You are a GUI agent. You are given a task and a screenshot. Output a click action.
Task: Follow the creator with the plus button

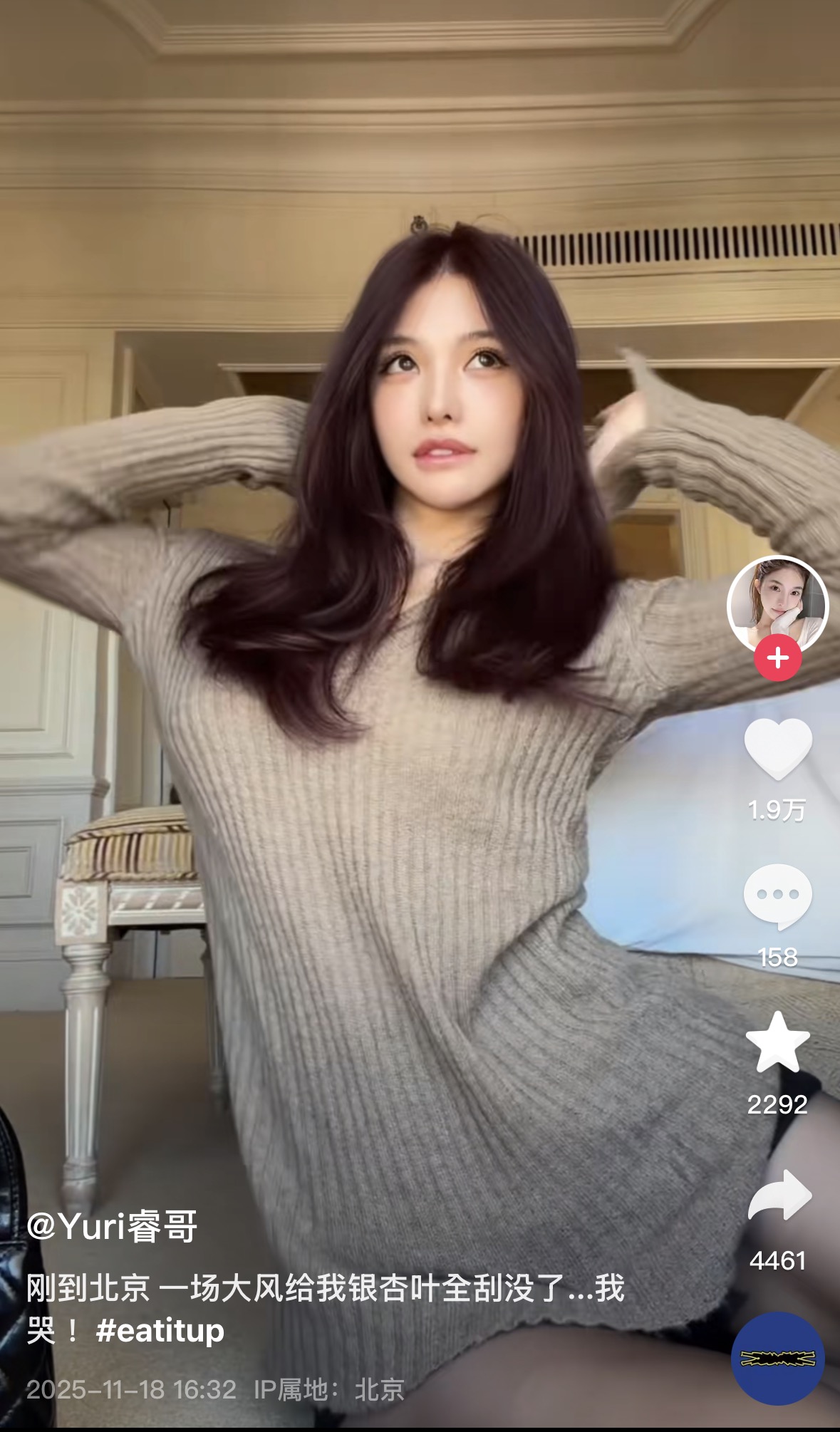click(x=778, y=658)
